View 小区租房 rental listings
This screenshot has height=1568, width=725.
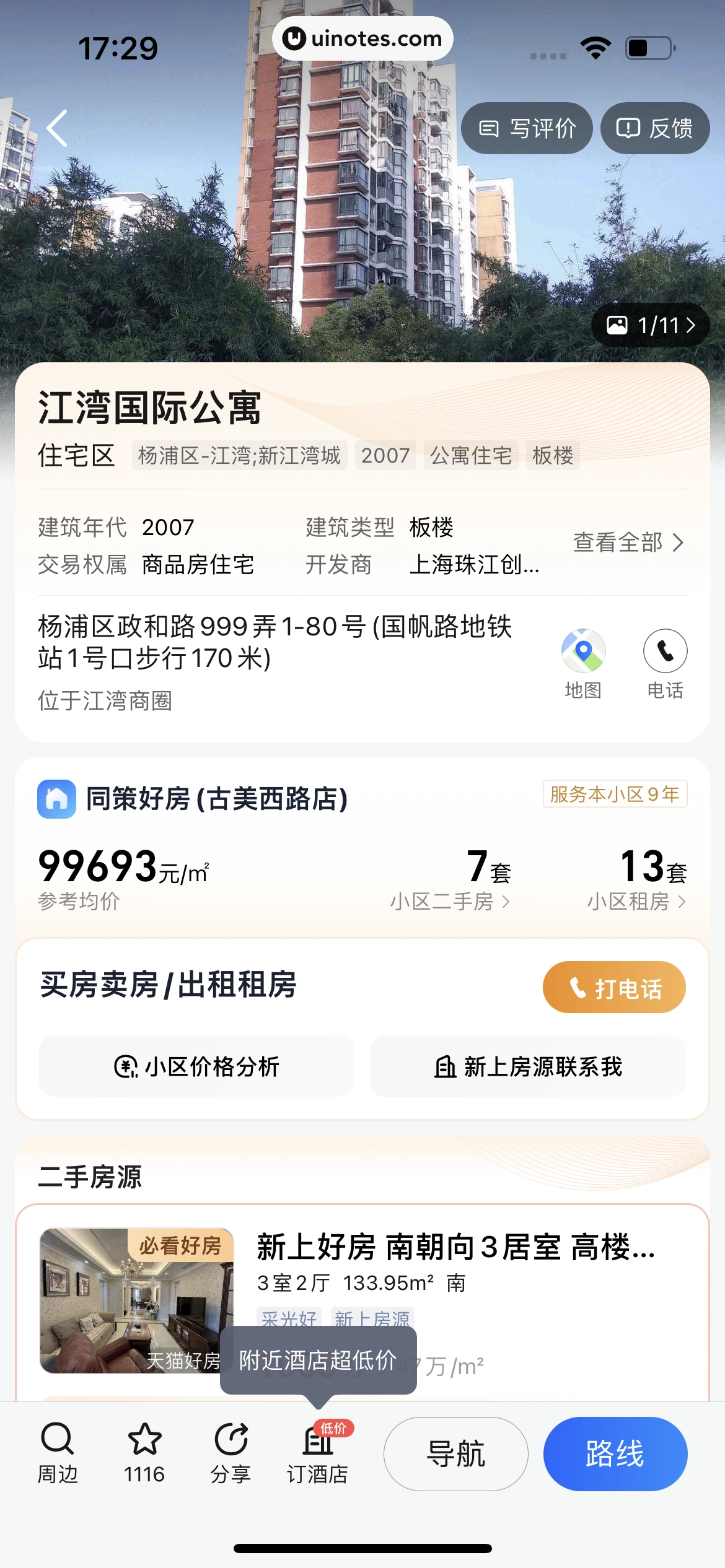[x=636, y=901]
